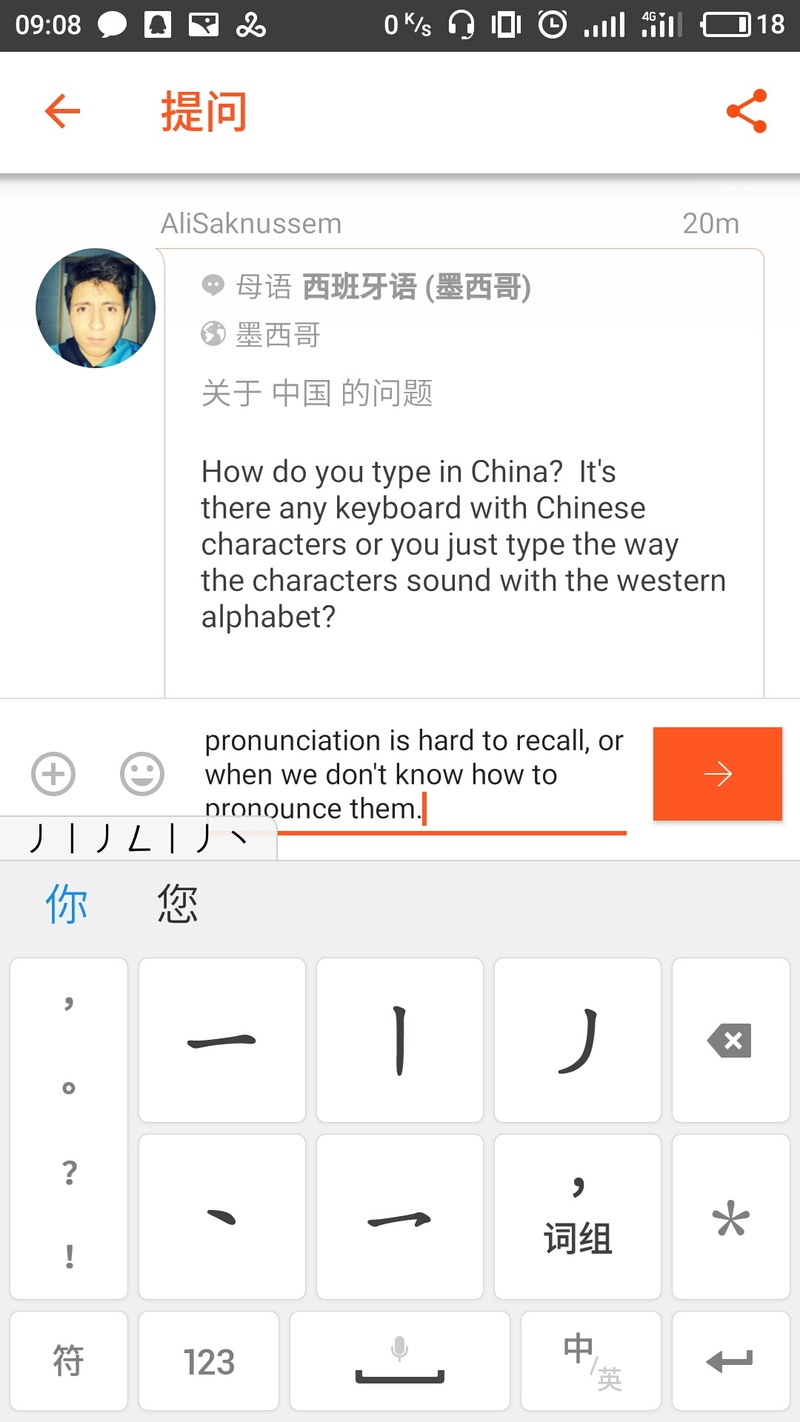The height and width of the screenshot is (1422, 800).
Task: Open the 符 symbols keyboard
Action: tap(68, 1361)
